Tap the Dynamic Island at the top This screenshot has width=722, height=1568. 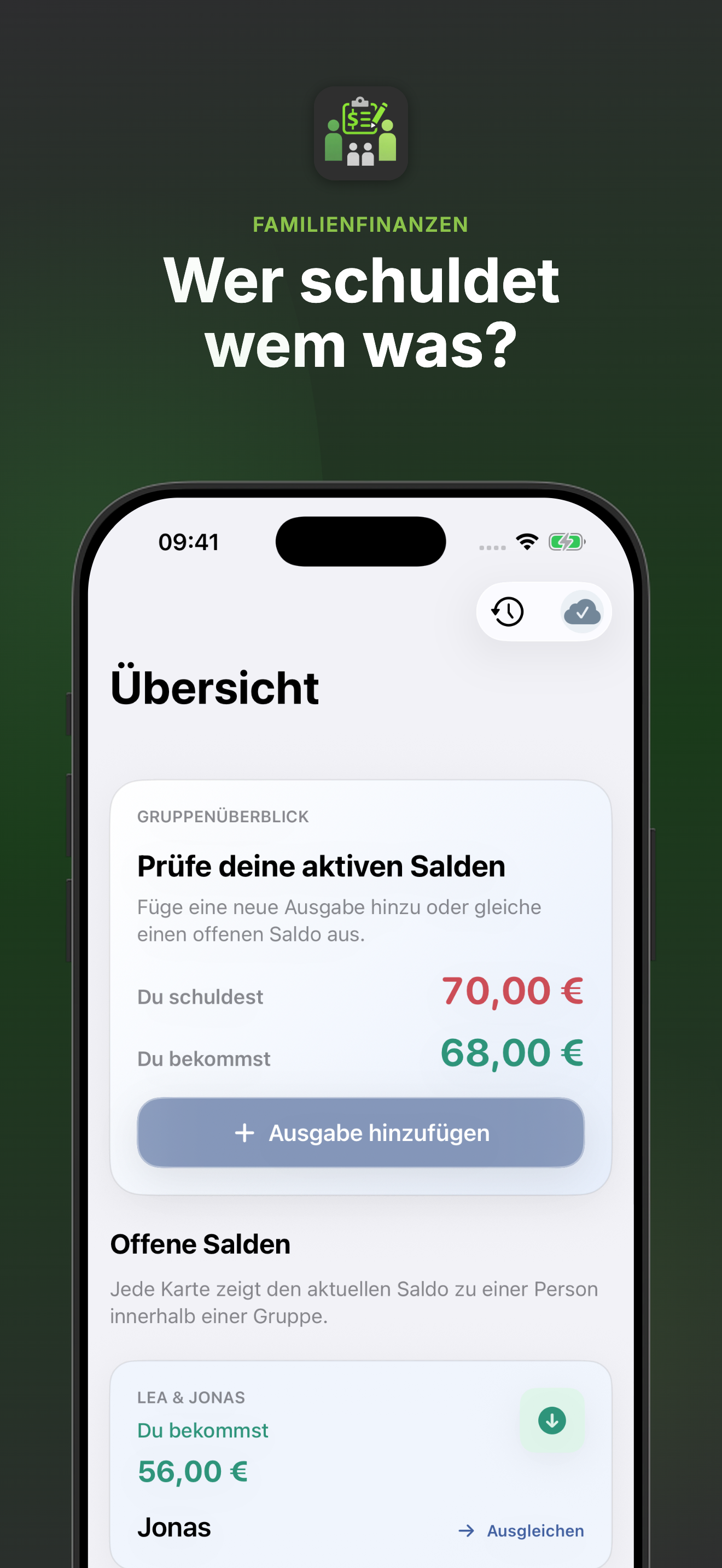tap(361, 541)
